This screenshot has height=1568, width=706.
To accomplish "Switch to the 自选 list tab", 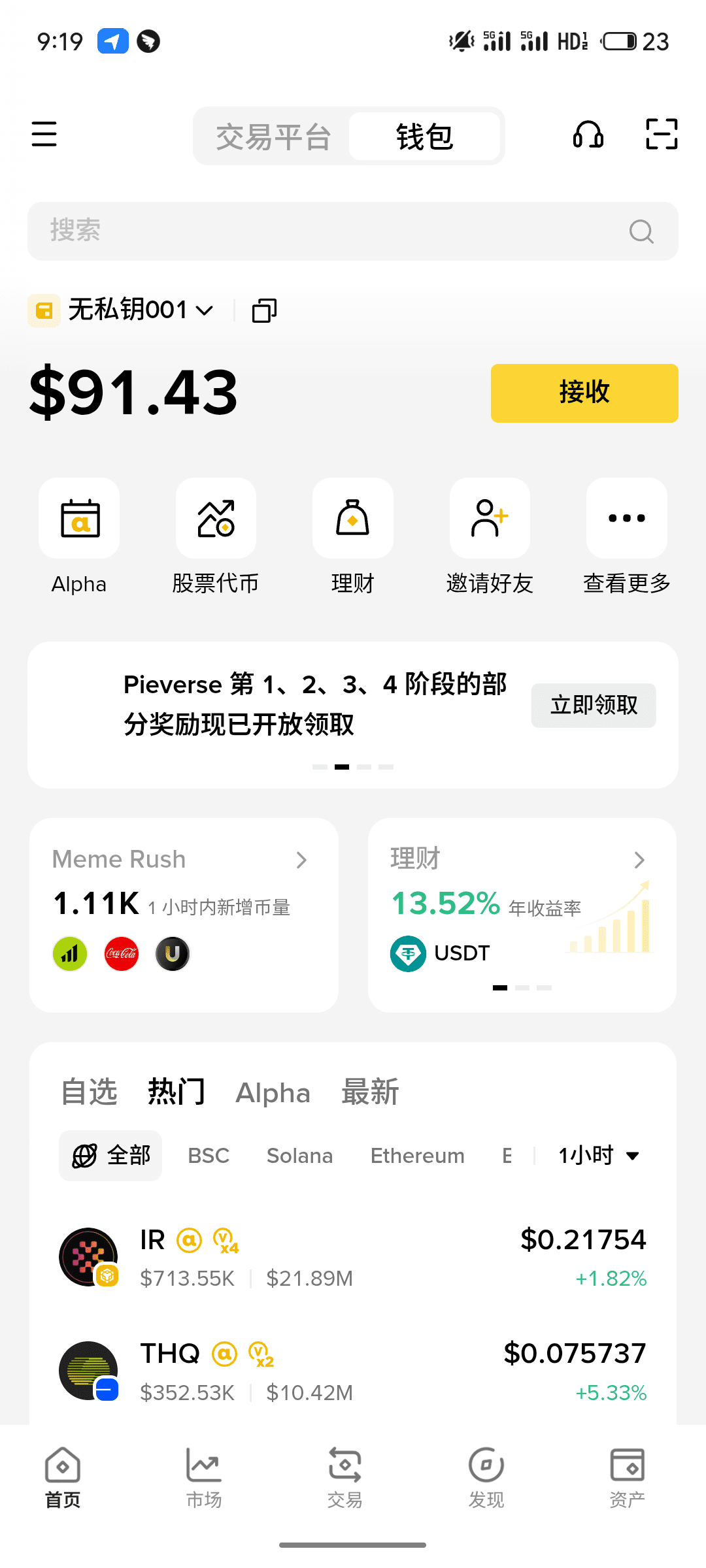I will (x=89, y=1092).
